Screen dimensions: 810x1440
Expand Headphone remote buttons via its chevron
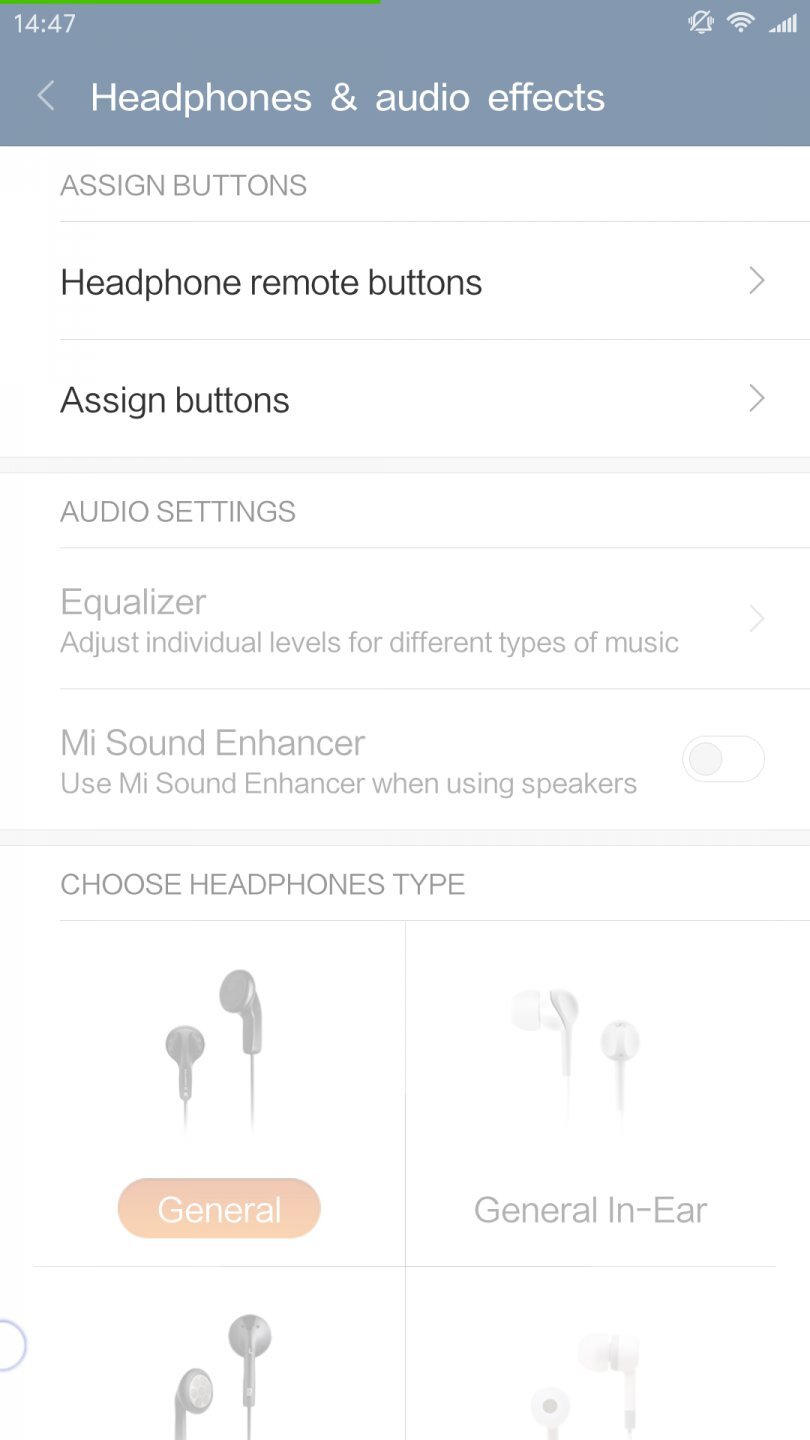757,281
